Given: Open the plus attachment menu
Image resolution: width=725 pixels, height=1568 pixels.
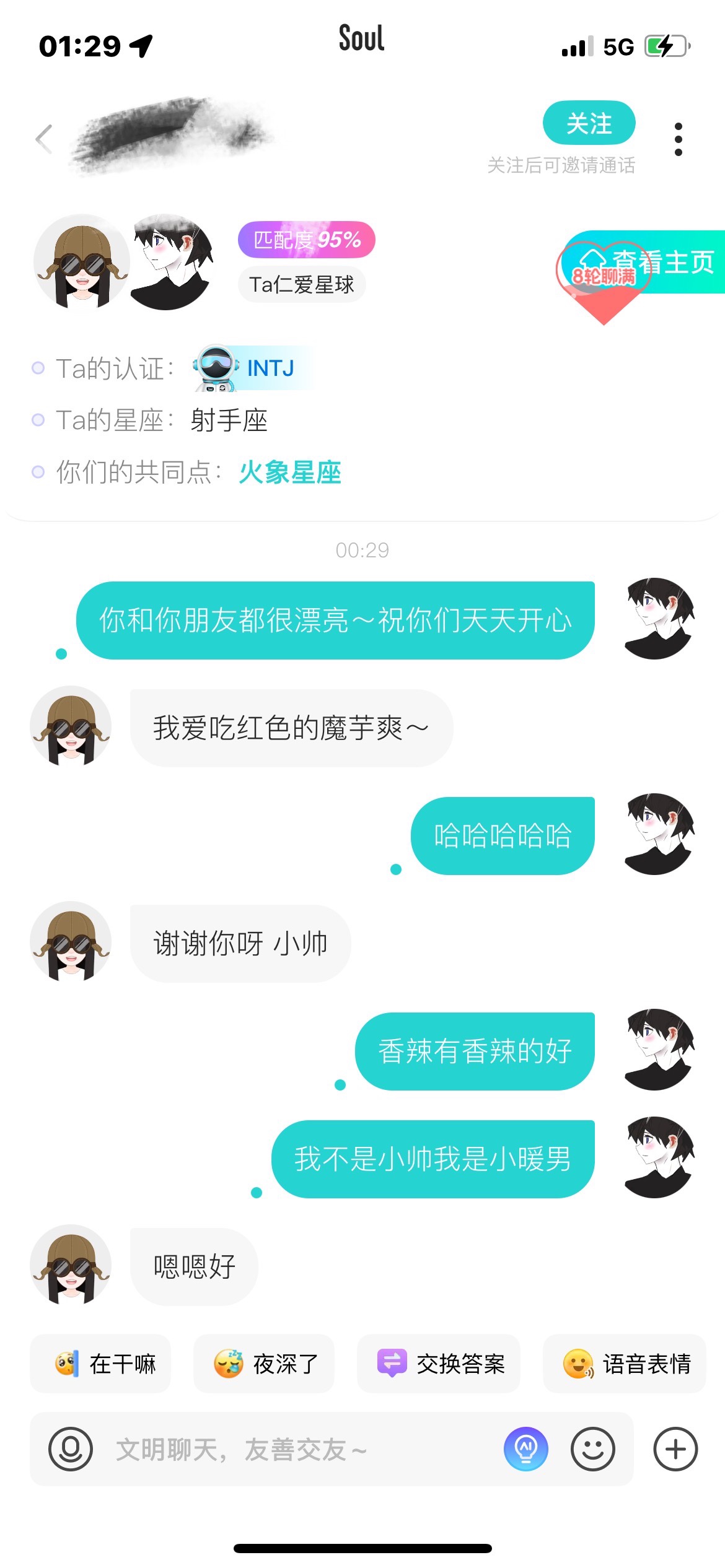Looking at the screenshot, I should [675, 1449].
